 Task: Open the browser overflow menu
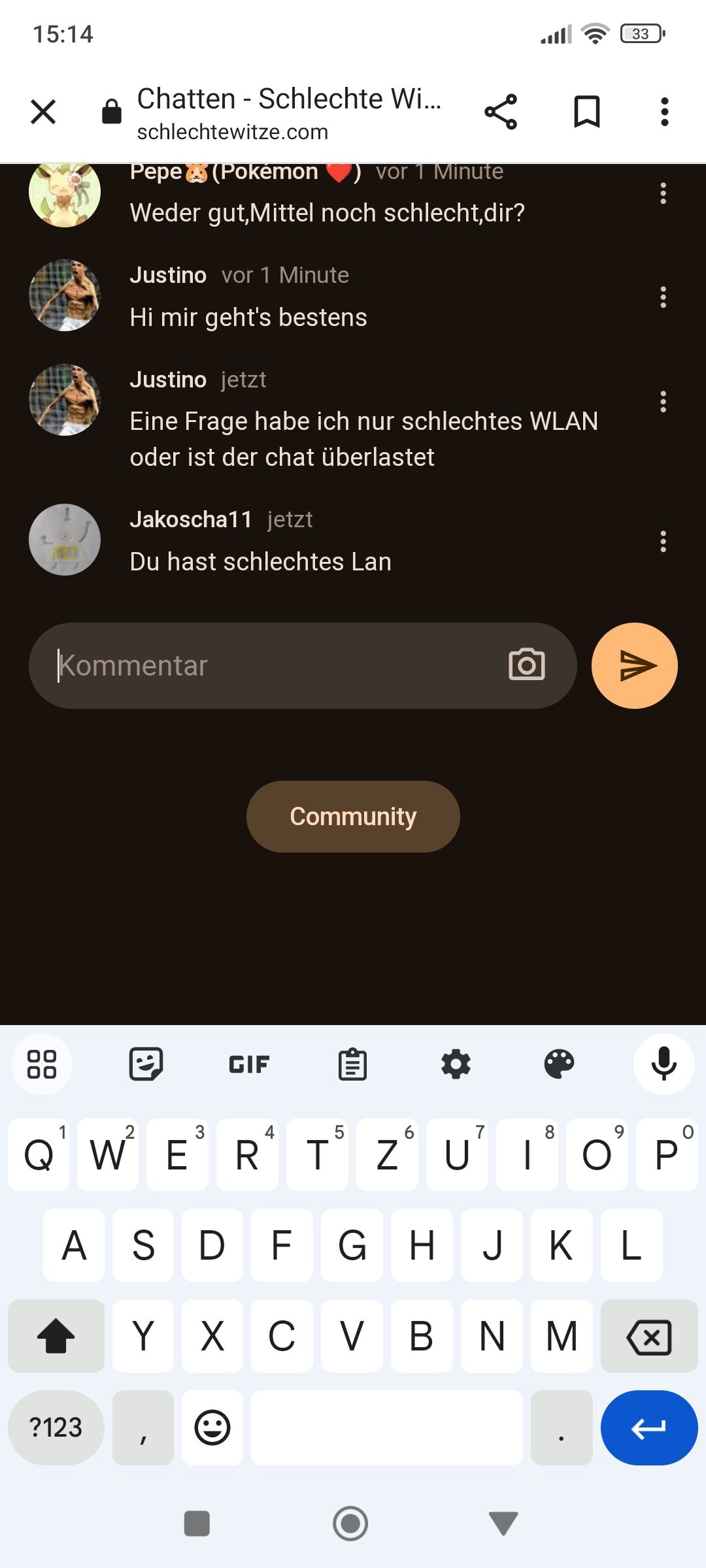coord(664,112)
